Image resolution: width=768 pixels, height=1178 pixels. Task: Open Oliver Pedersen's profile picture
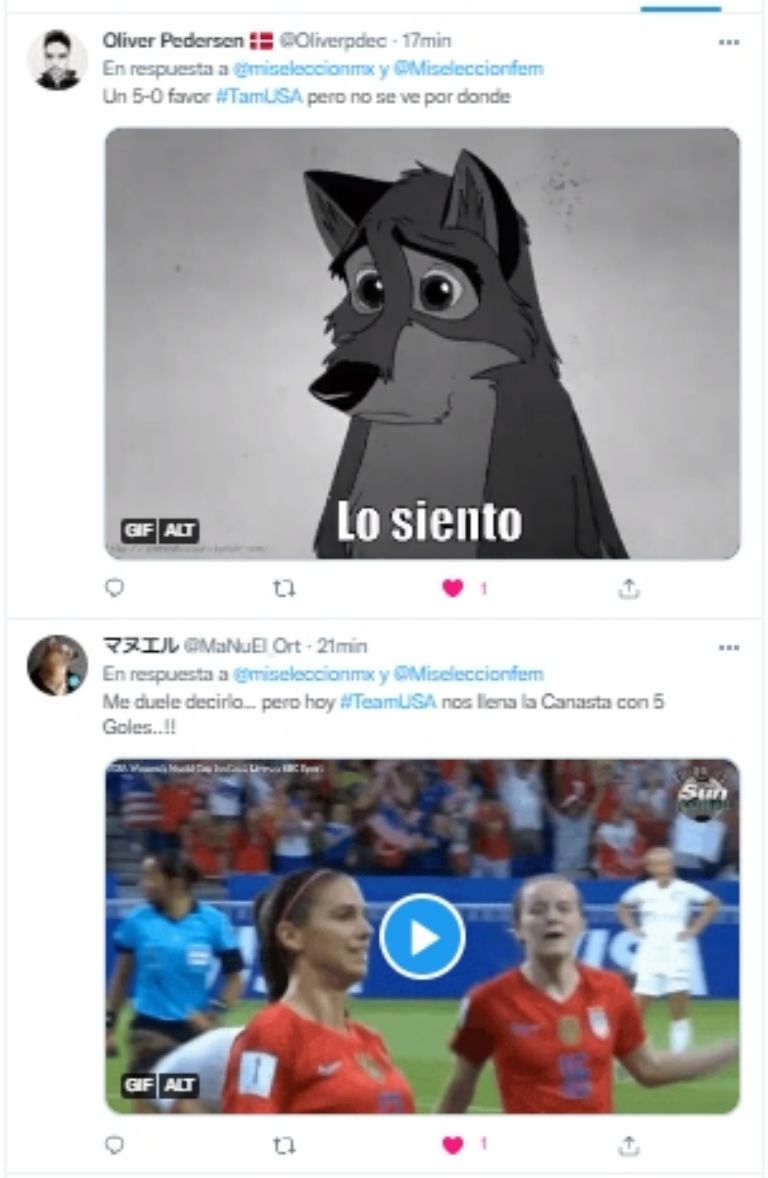[56, 59]
